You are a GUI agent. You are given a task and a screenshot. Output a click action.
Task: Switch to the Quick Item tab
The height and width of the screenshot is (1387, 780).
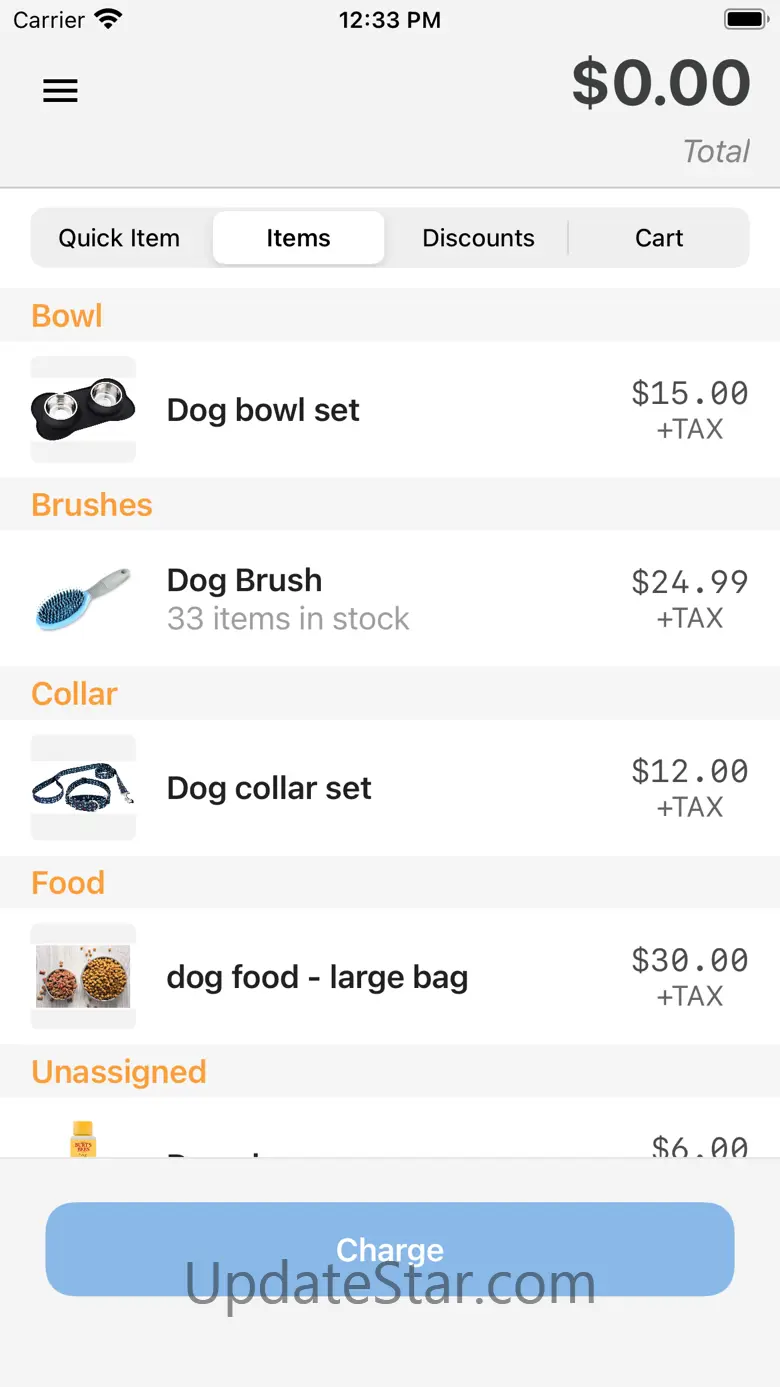click(x=119, y=238)
